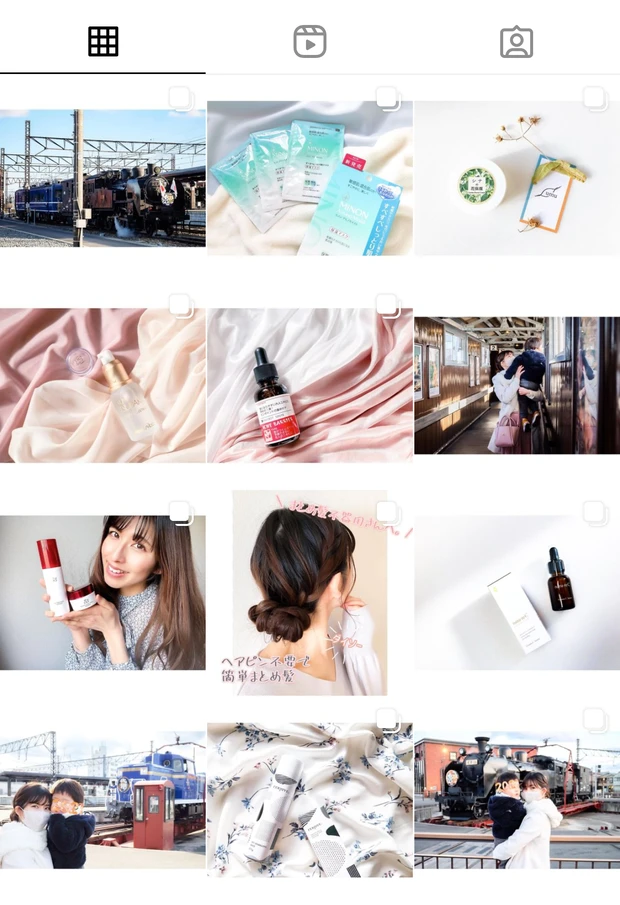Screen dimensions: 620x905
Task: Switch to the Reels tab
Action: click(x=310, y=42)
